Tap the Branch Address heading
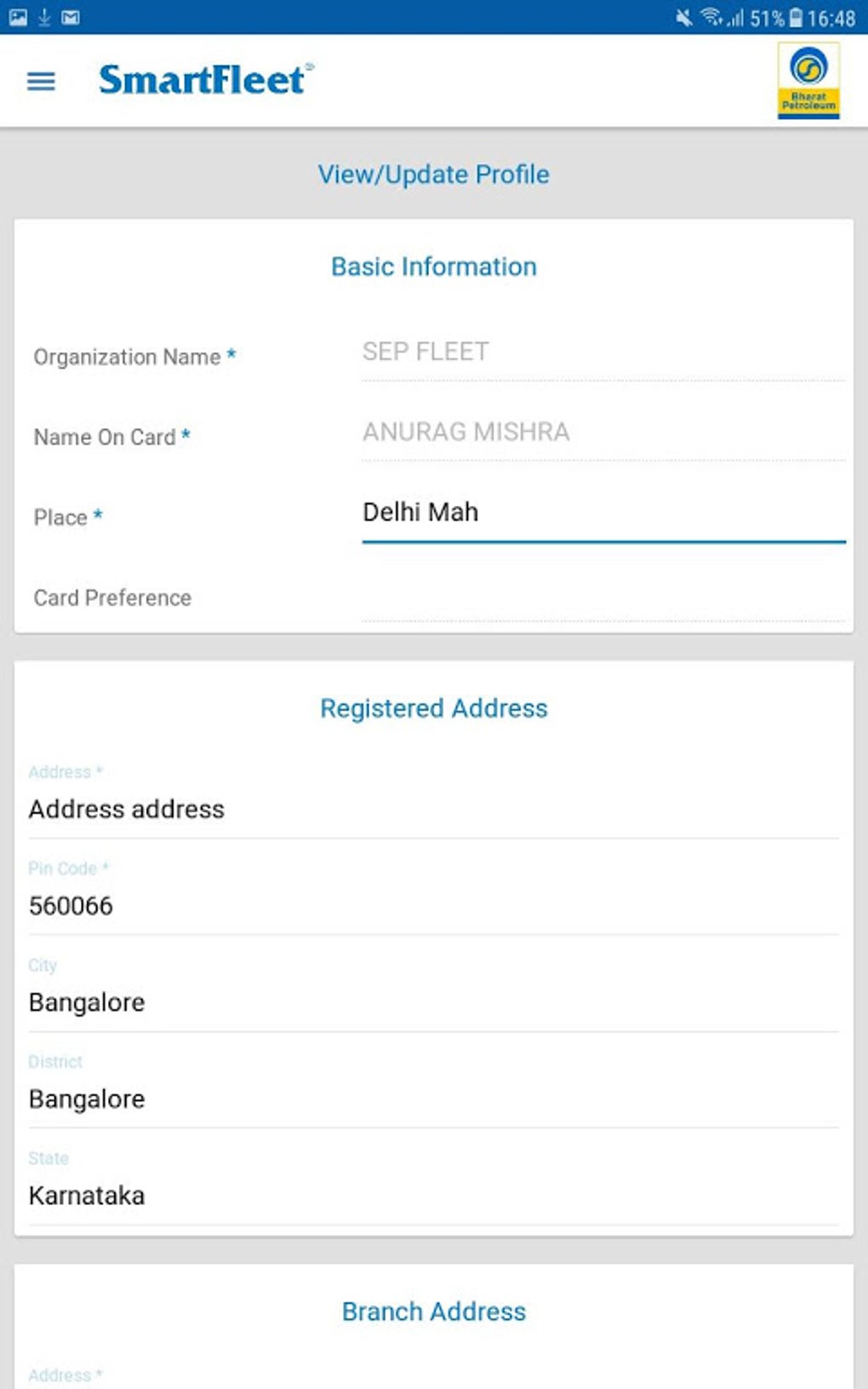This screenshot has width=868, height=1389. [433, 1312]
